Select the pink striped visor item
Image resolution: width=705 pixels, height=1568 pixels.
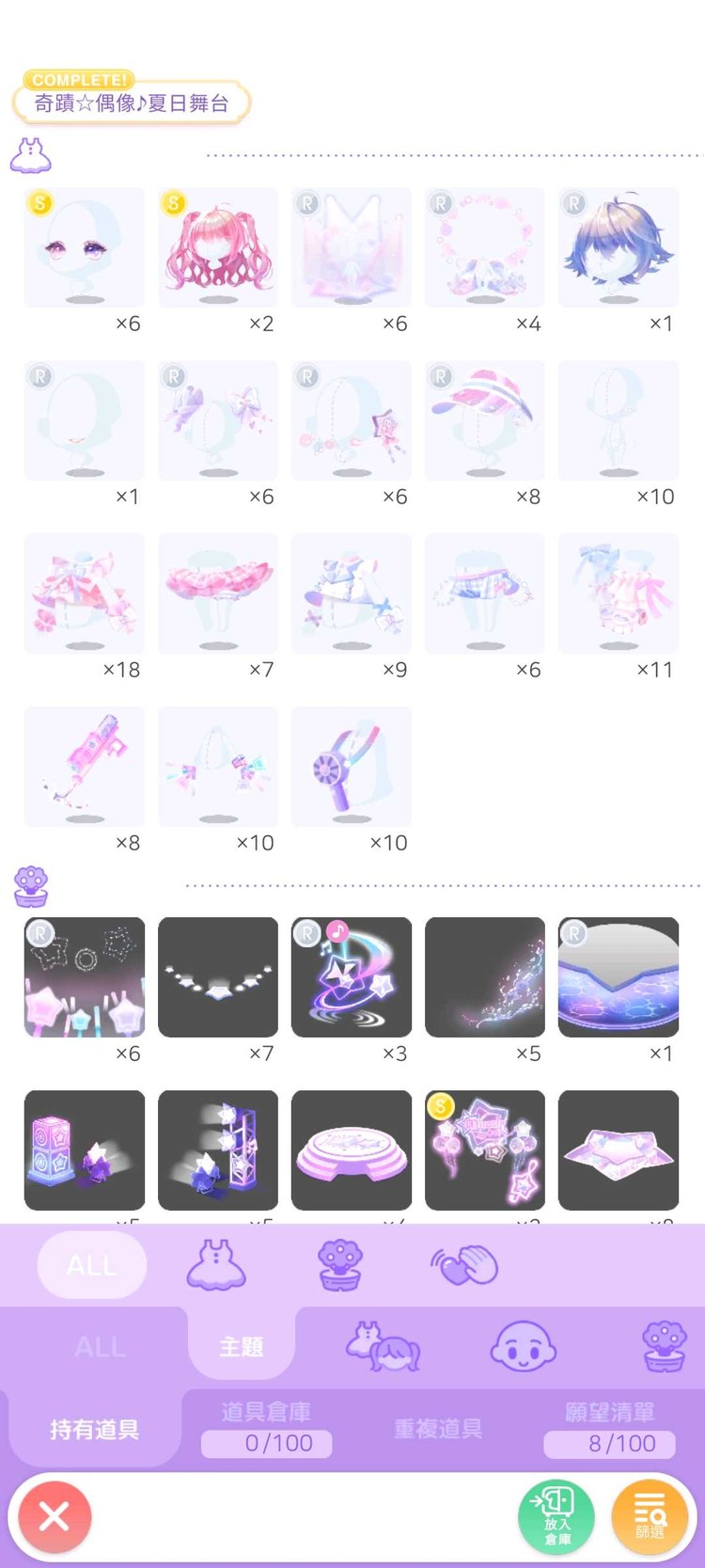click(x=485, y=420)
